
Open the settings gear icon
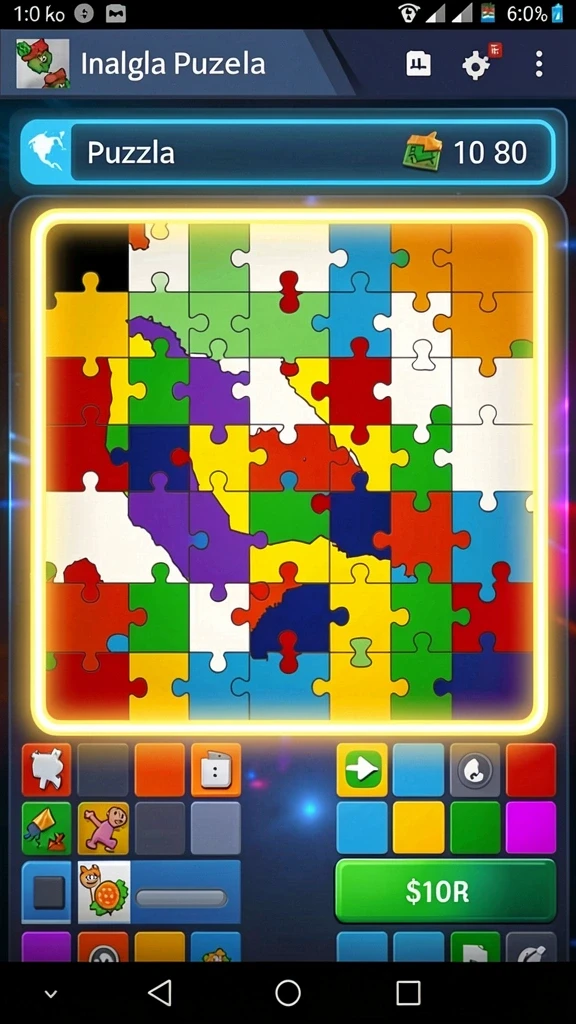click(477, 65)
